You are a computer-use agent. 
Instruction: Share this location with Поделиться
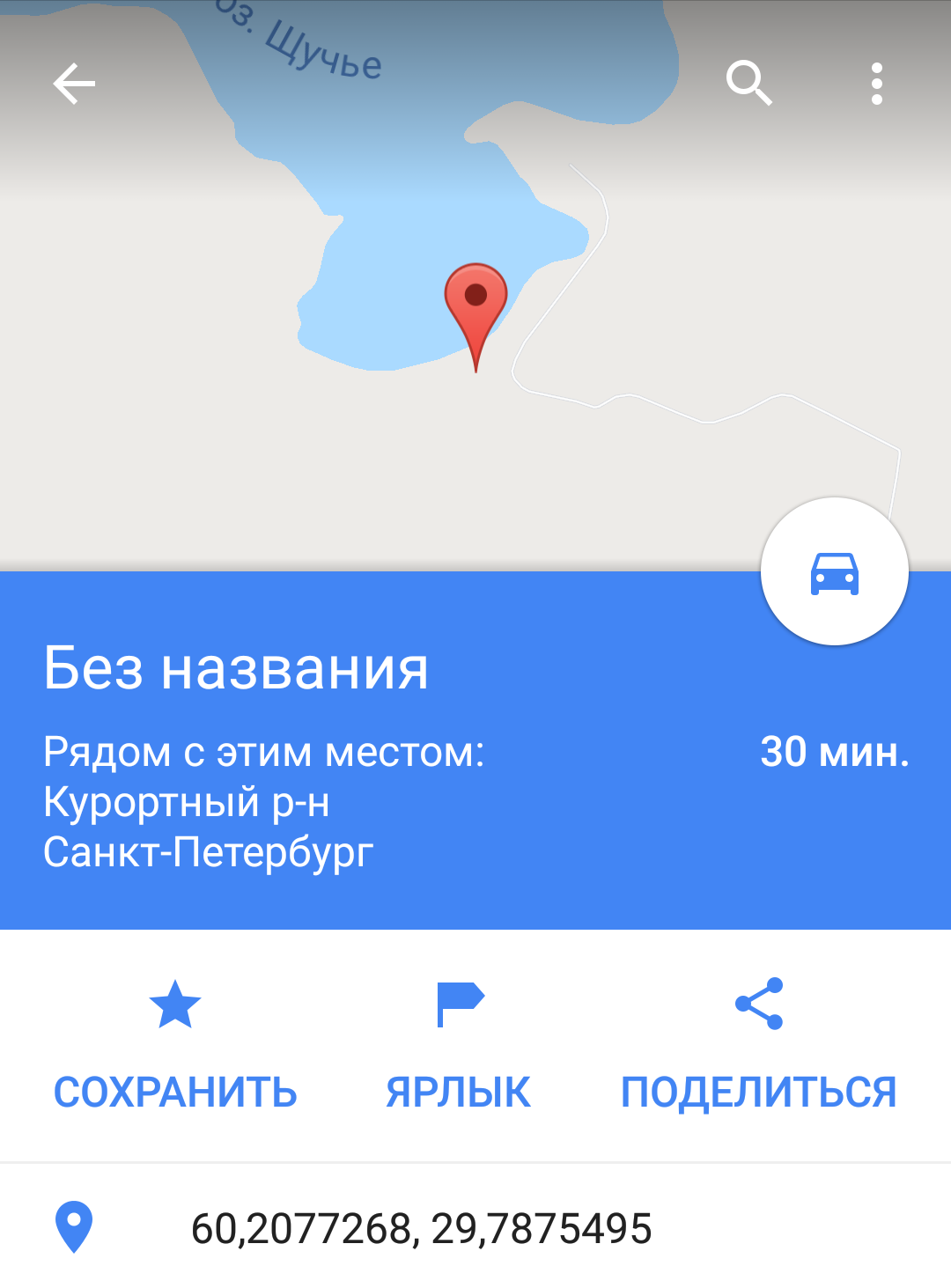point(758,1046)
